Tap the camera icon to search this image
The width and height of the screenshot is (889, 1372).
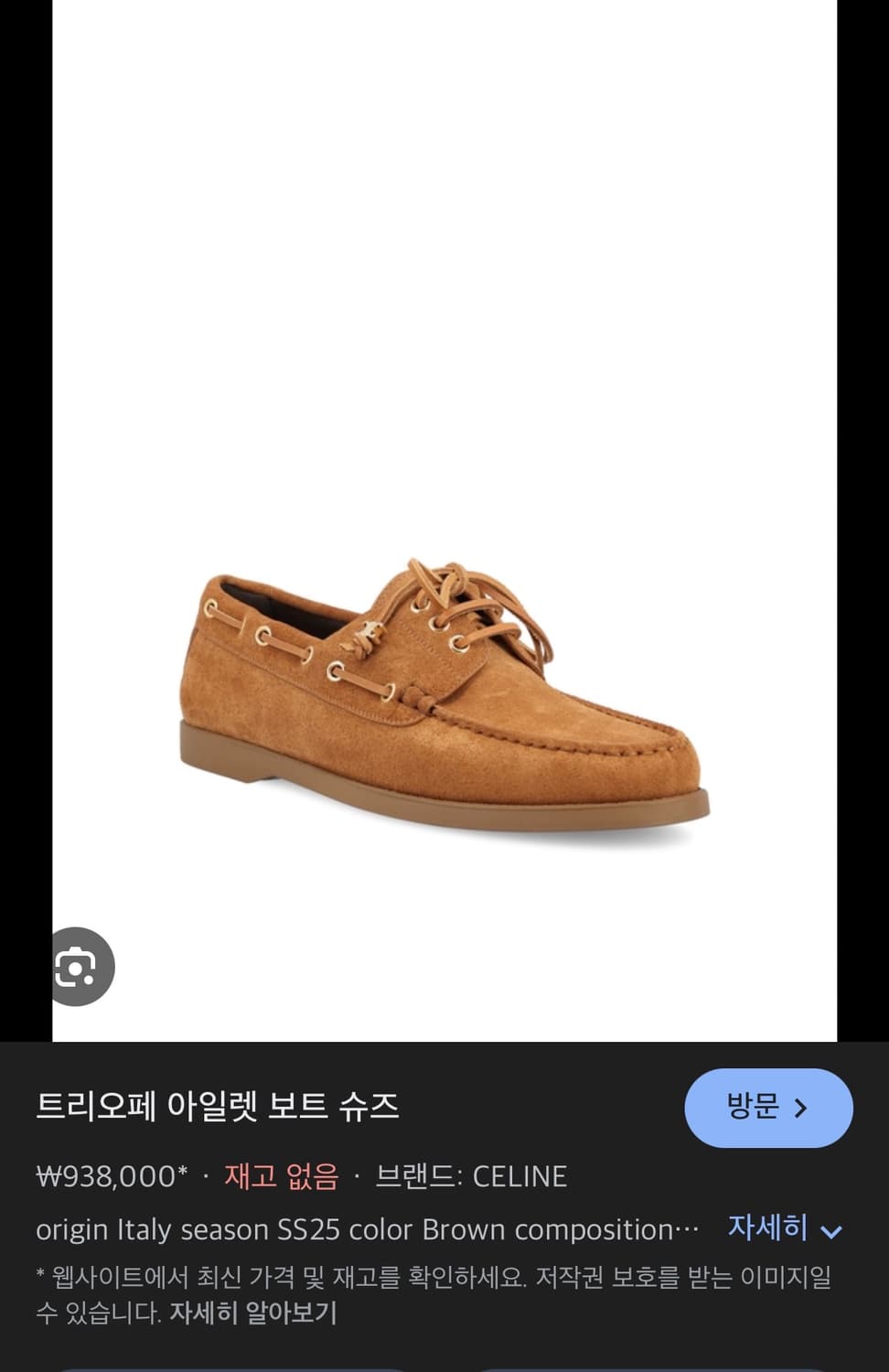tap(80, 967)
